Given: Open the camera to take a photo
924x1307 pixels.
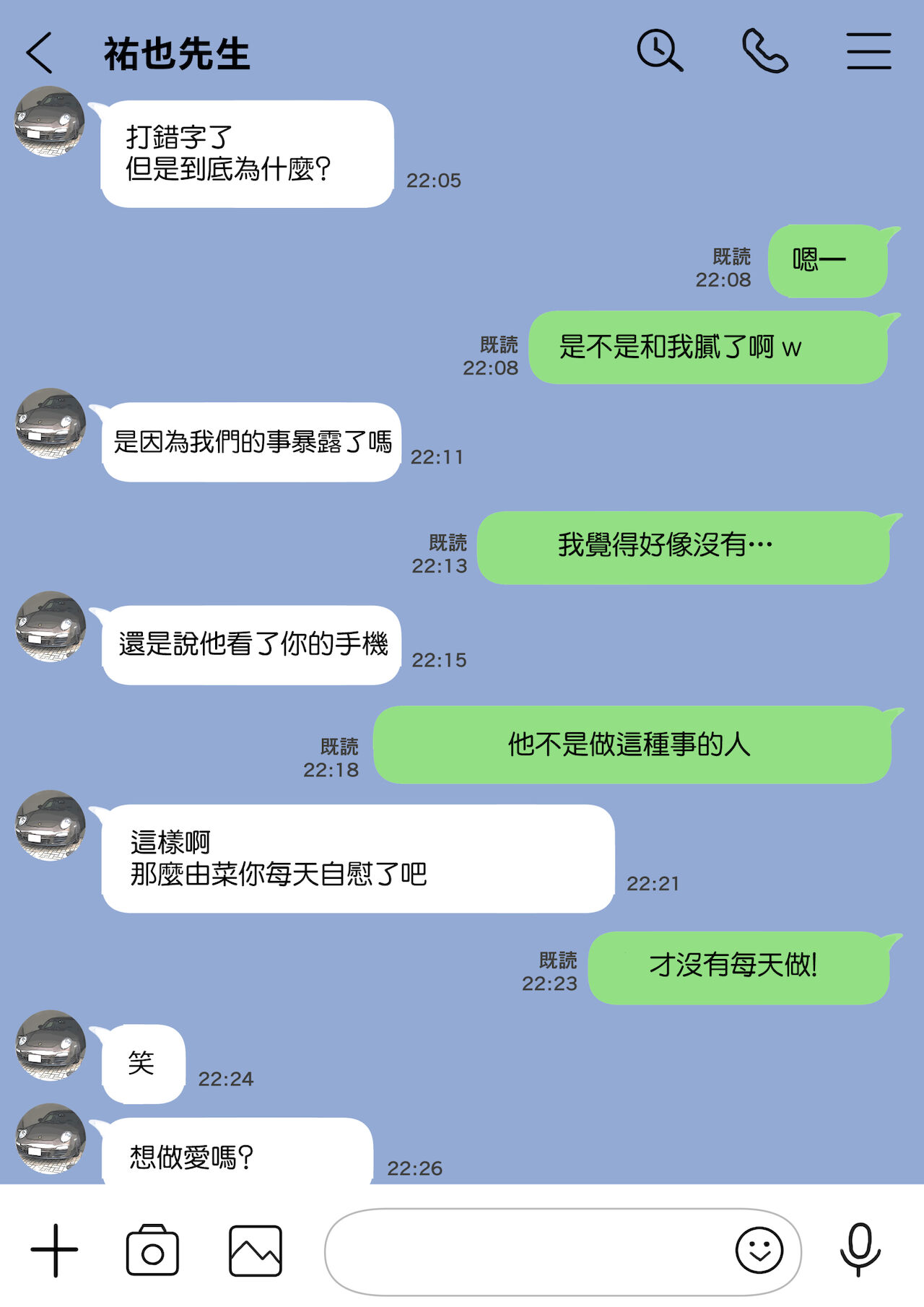Looking at the screenshot, I should point(152,1250).
